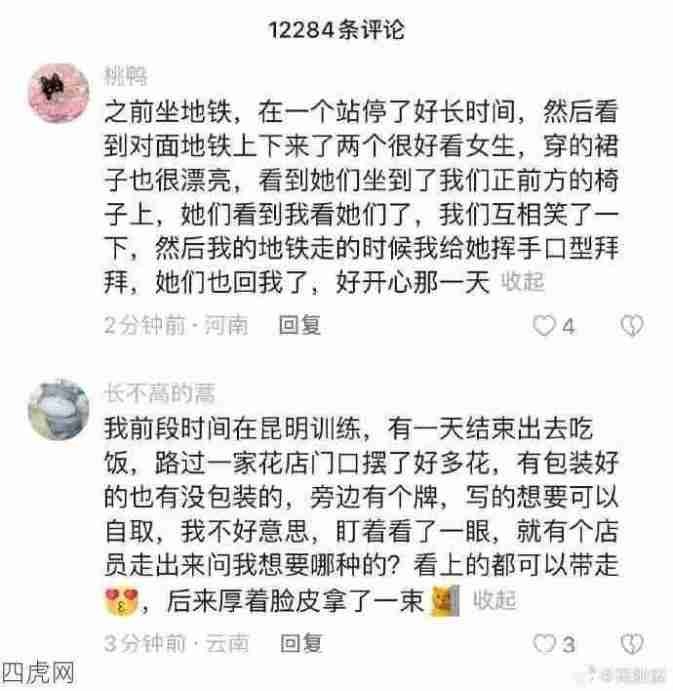The width and height of the screenshot is (673, 691).
Task: Dislike 长不高的蒿's comment
Action: 630,642
